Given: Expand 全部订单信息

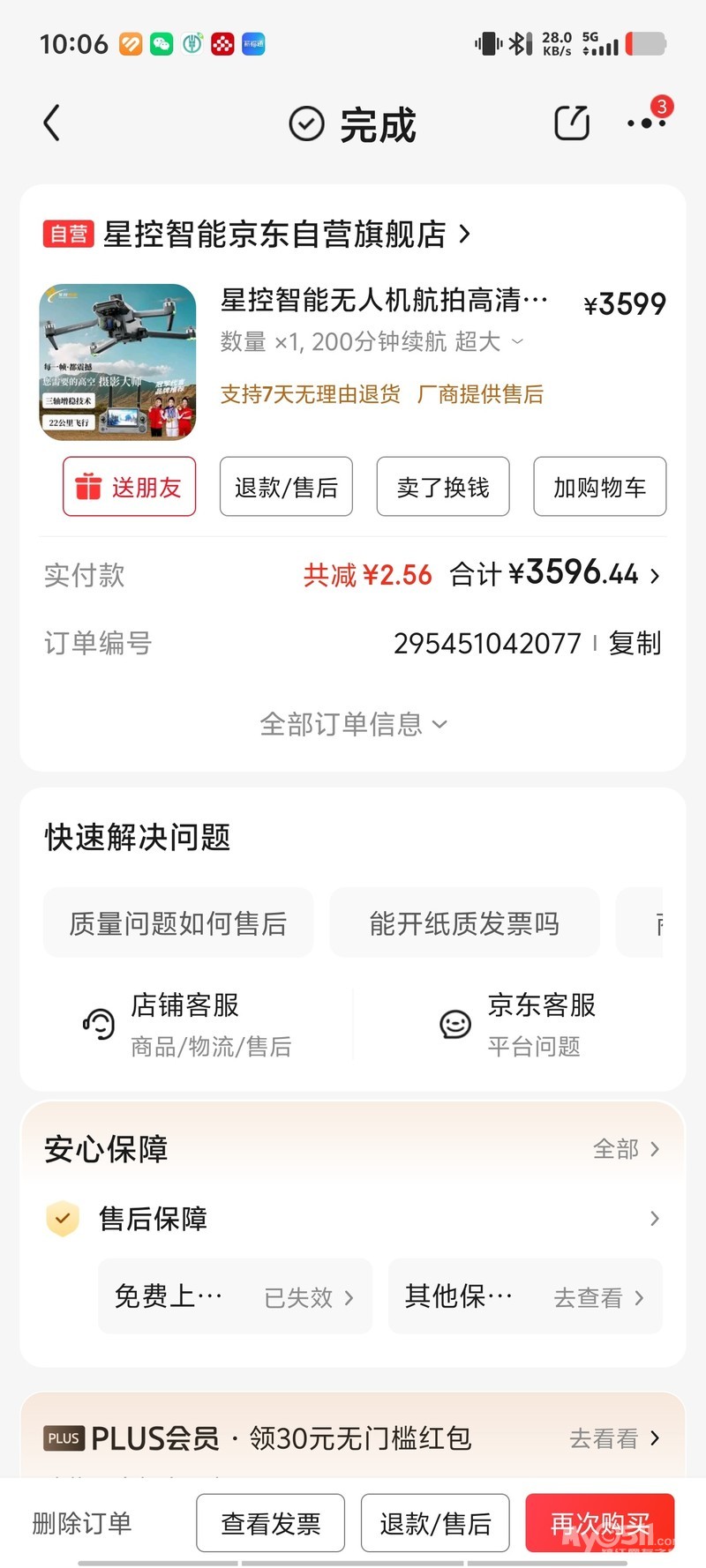Looking at the screenshot, I should coord(353,724).
